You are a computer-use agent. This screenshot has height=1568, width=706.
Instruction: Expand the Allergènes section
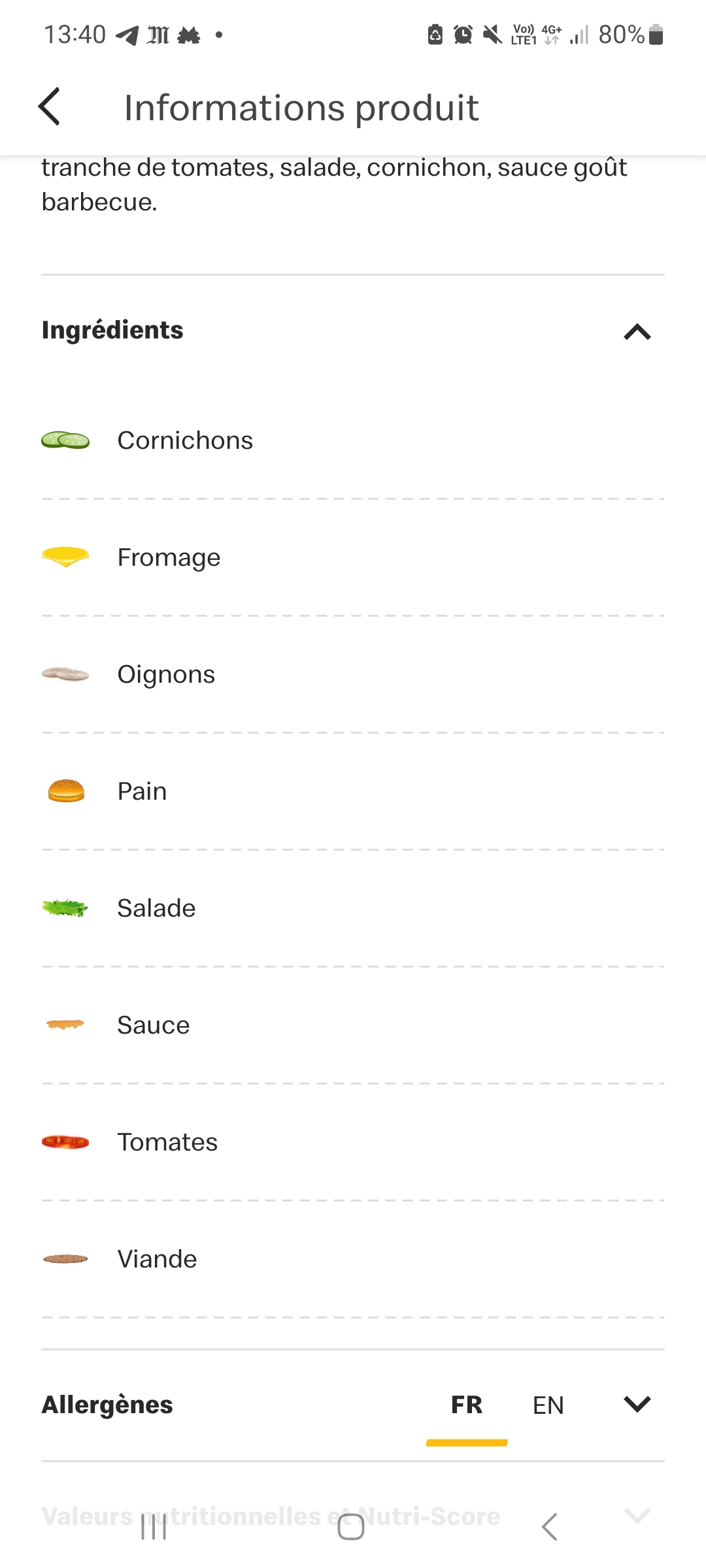coord(637,1404)
